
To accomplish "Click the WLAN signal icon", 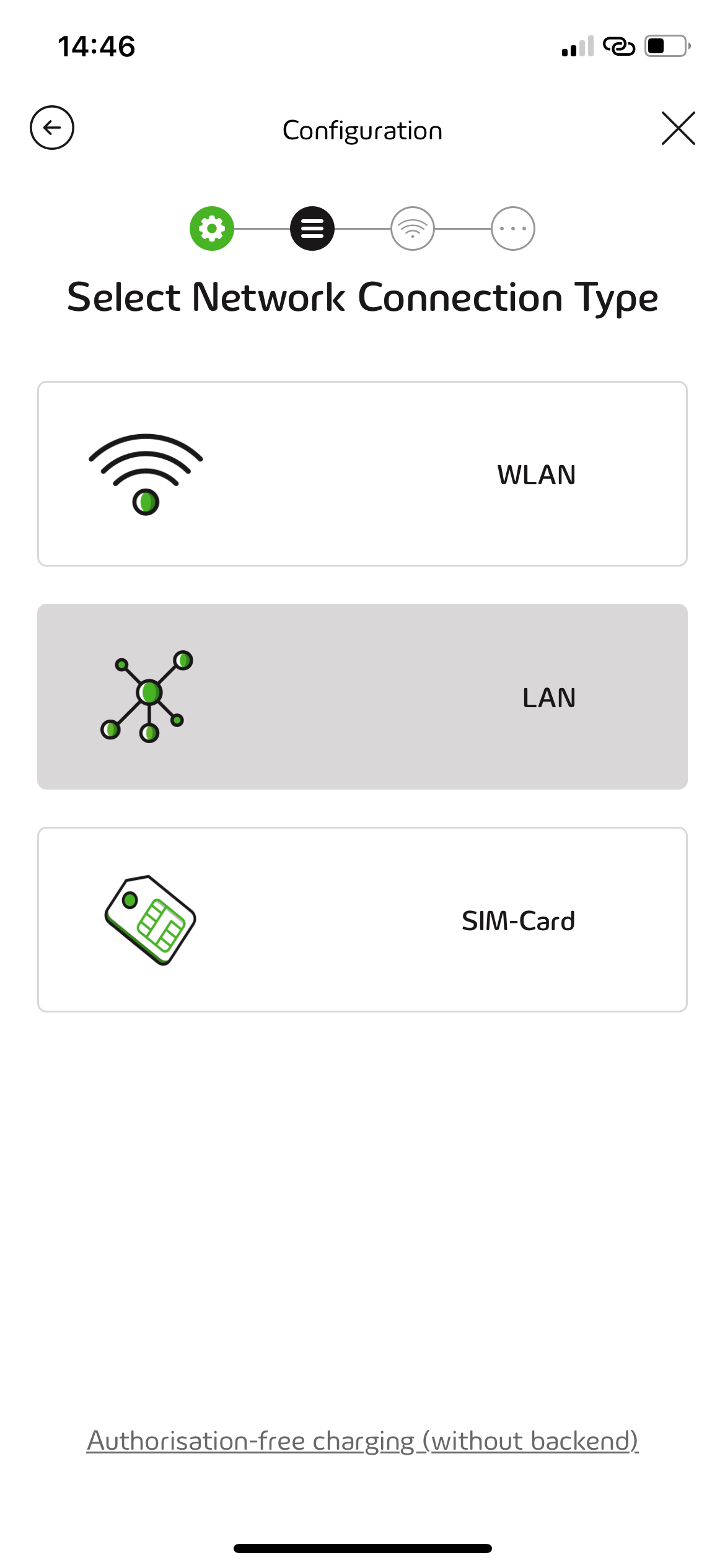I will [x=146, y=474].
